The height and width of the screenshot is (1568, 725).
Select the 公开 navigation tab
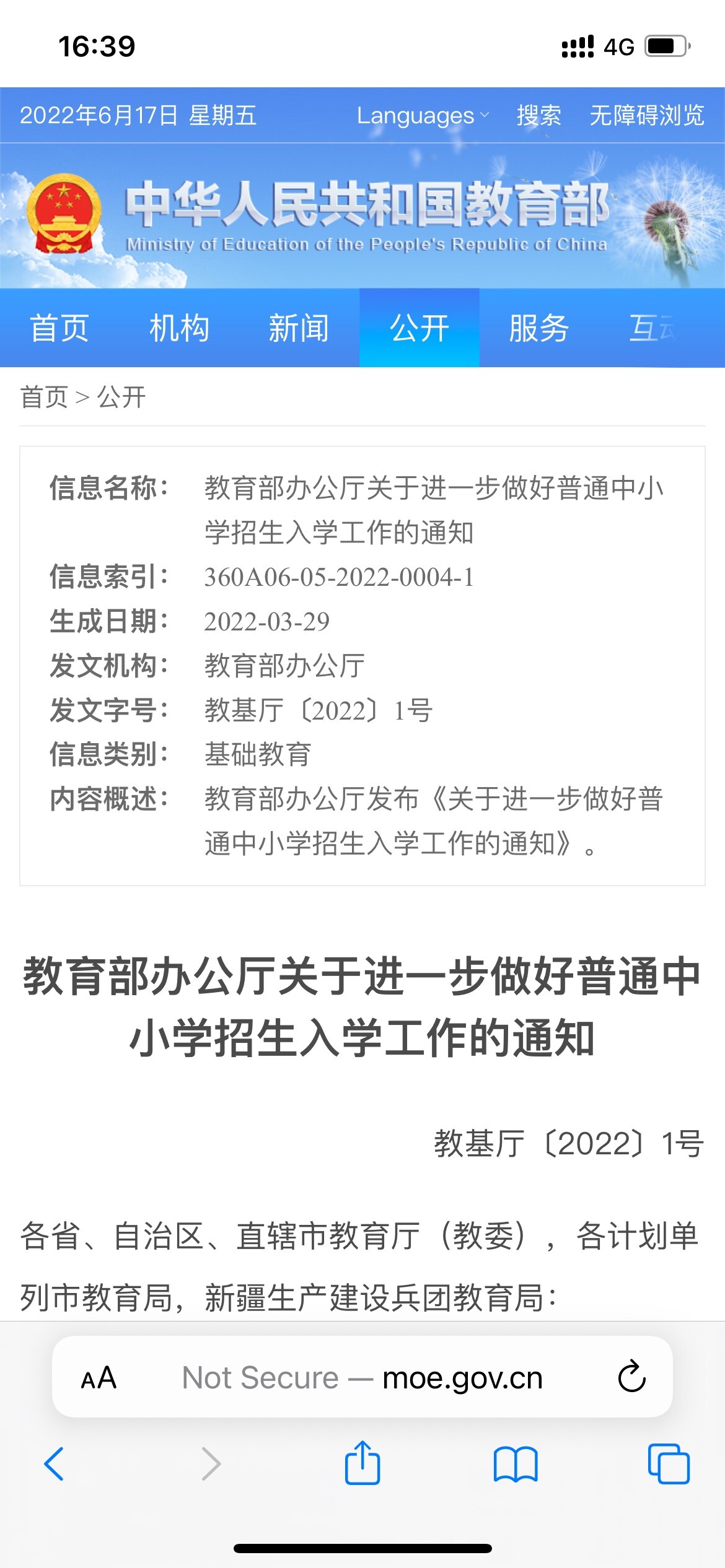(419, 328)
